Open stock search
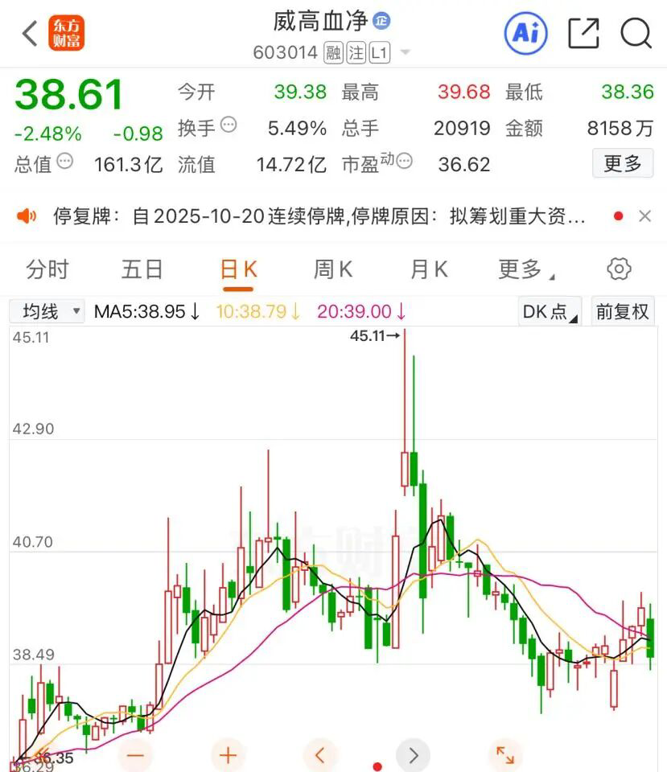 pos(635,33)
